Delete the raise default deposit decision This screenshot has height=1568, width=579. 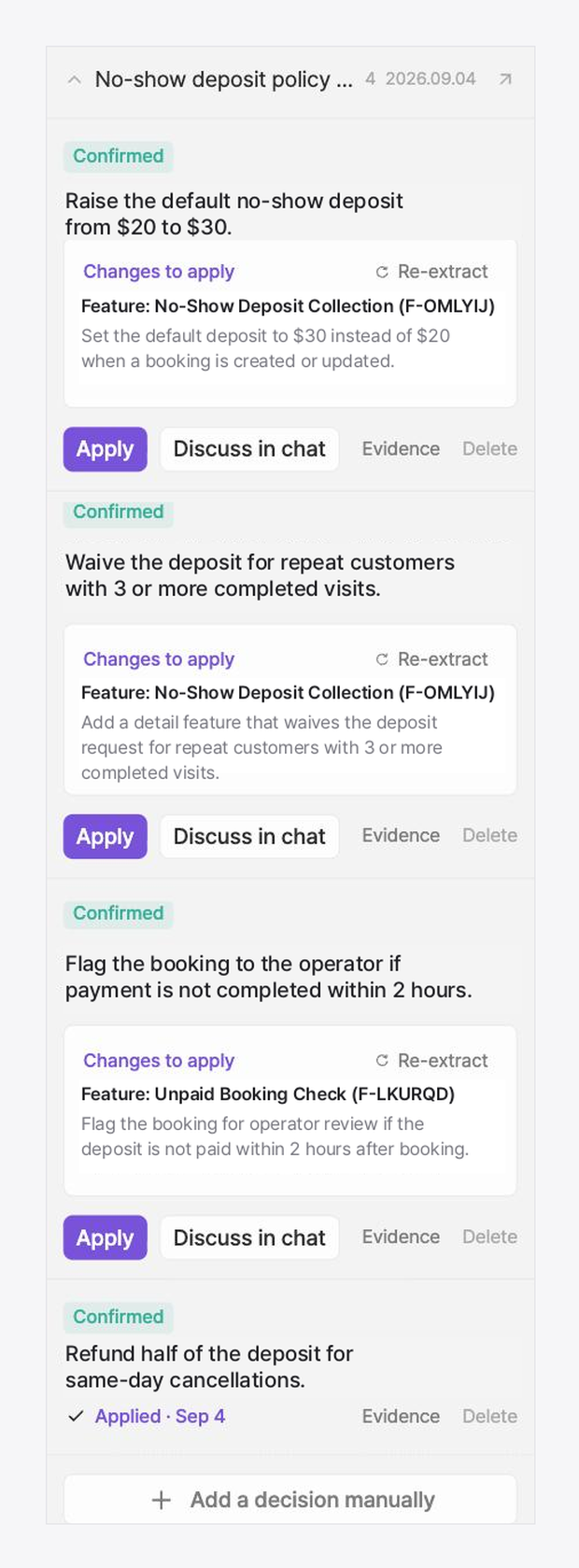click(x=489, y=449)
